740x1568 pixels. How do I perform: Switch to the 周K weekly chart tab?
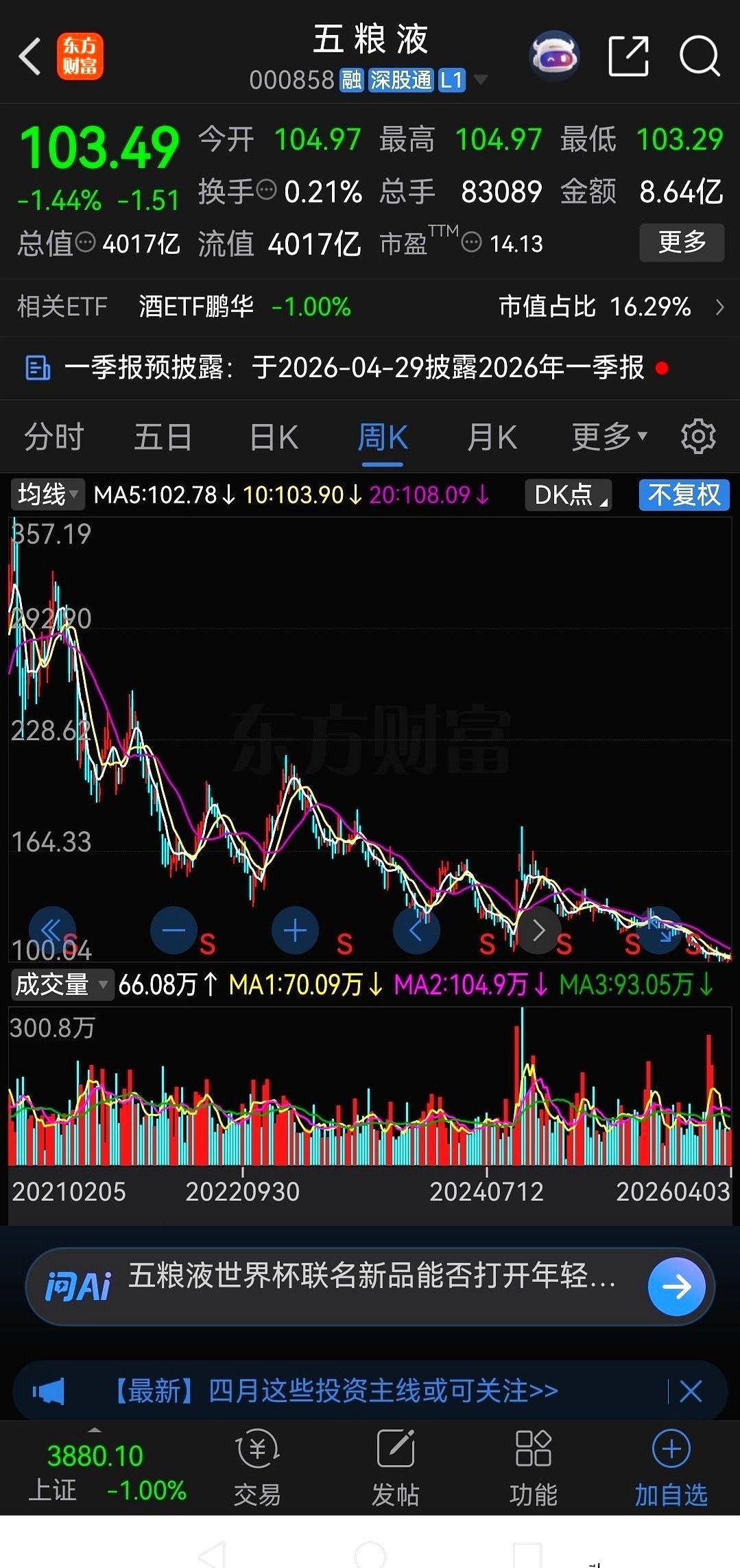pos(382,436)
